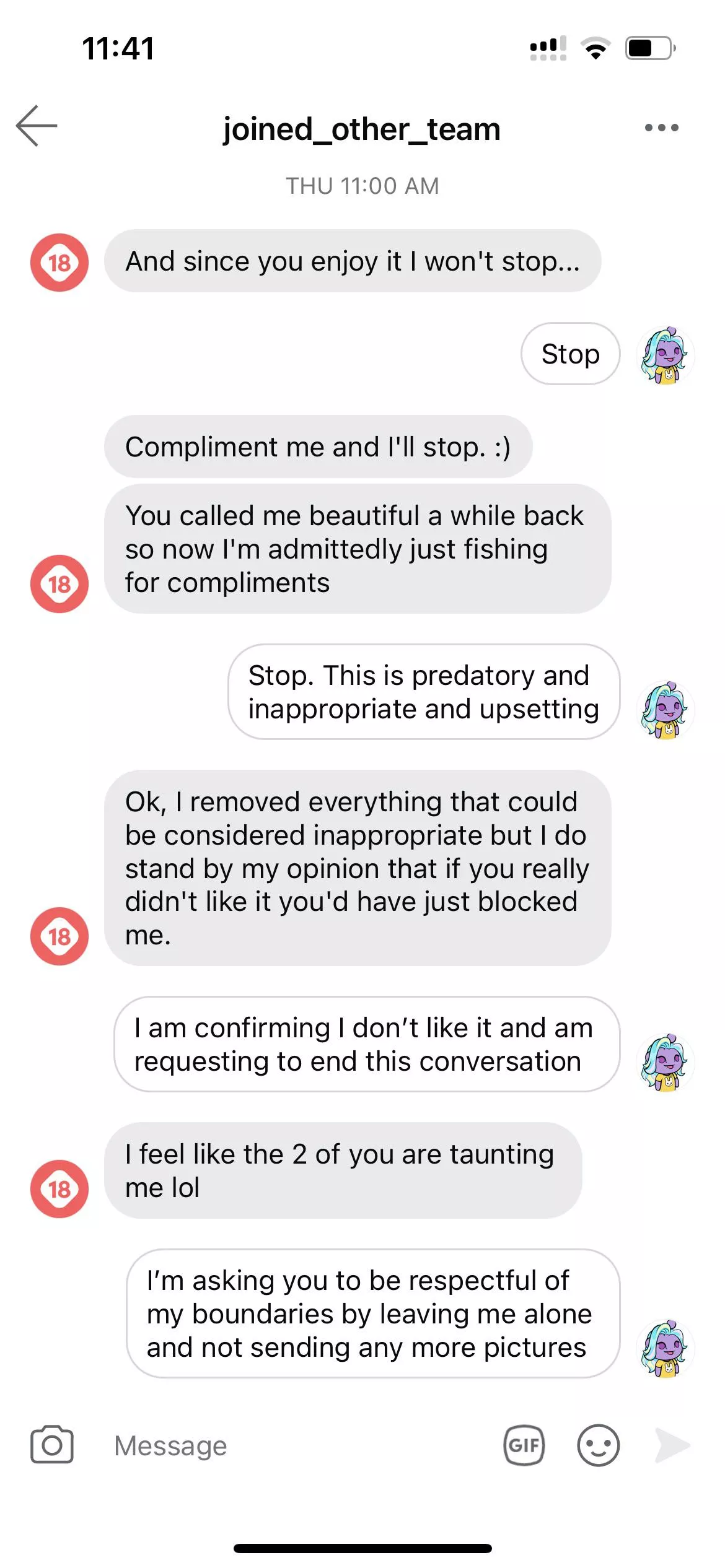Tap the 'Compliment me' message bubble
The width and height of the screenshot is (725, 1568).
[x=319, y=446]
